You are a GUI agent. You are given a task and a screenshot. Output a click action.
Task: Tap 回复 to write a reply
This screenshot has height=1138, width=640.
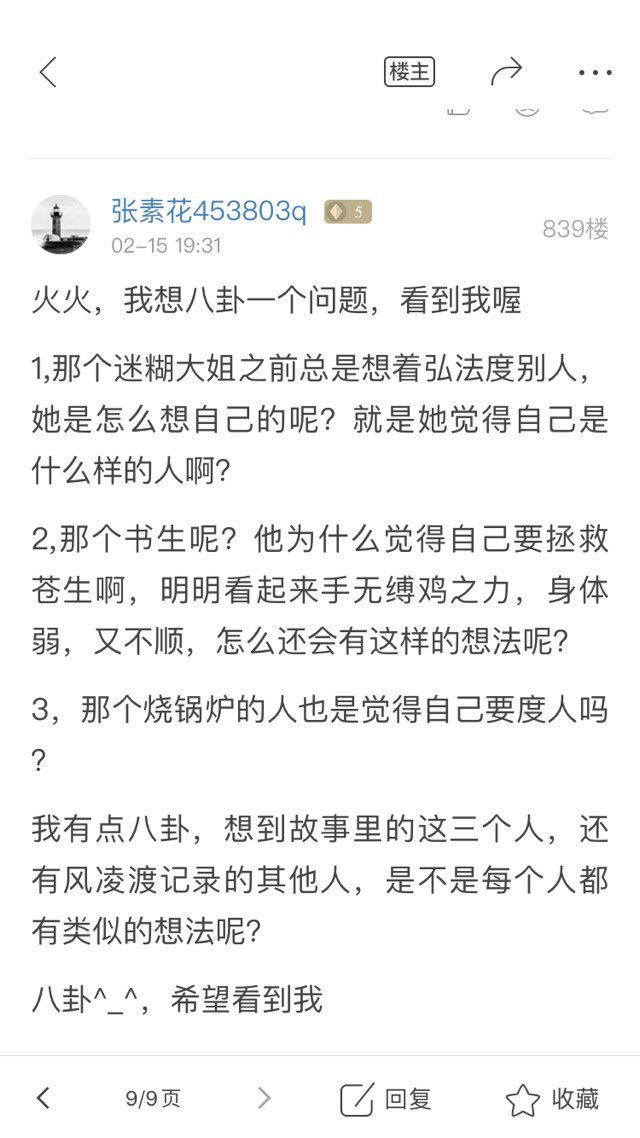click(386, 1099)
